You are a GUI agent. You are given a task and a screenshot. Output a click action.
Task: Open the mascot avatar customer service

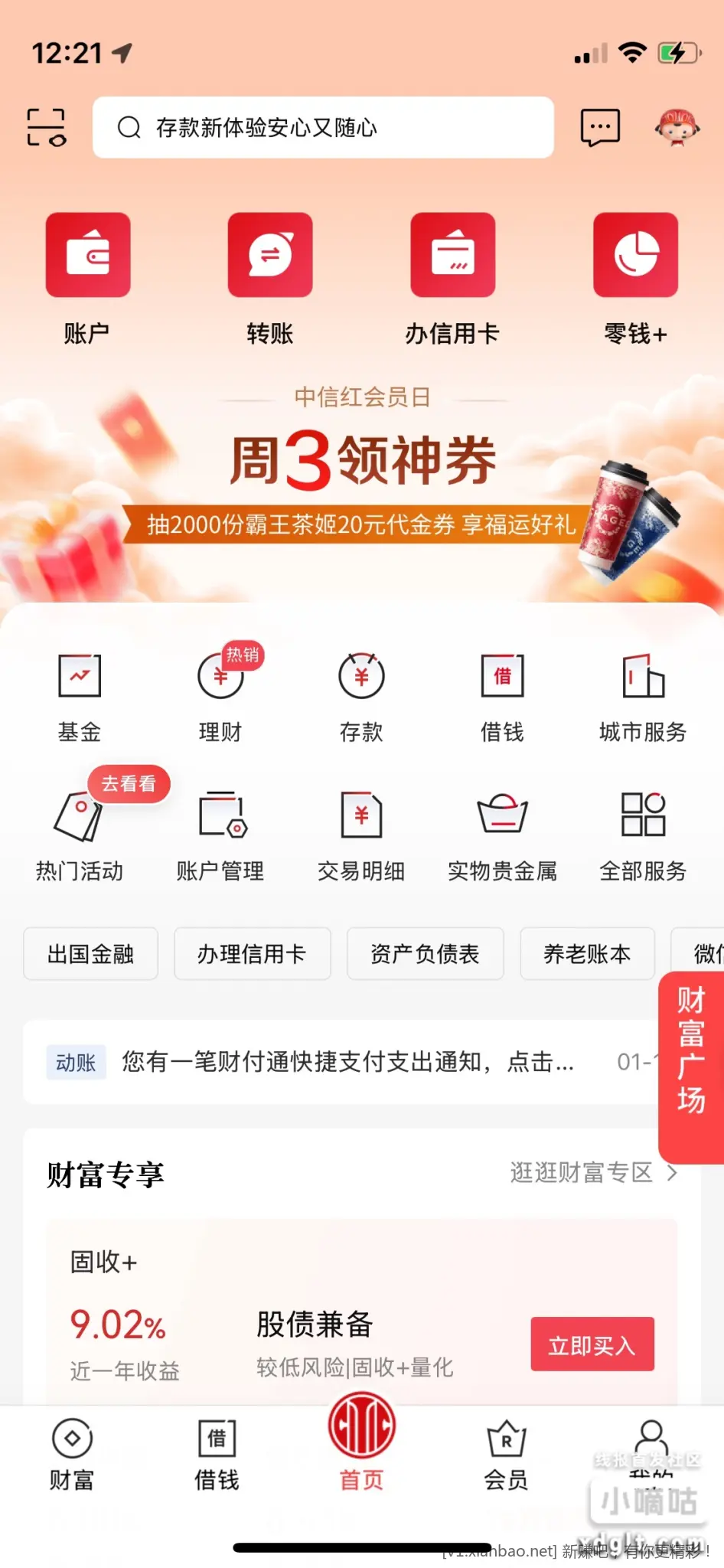677,127
